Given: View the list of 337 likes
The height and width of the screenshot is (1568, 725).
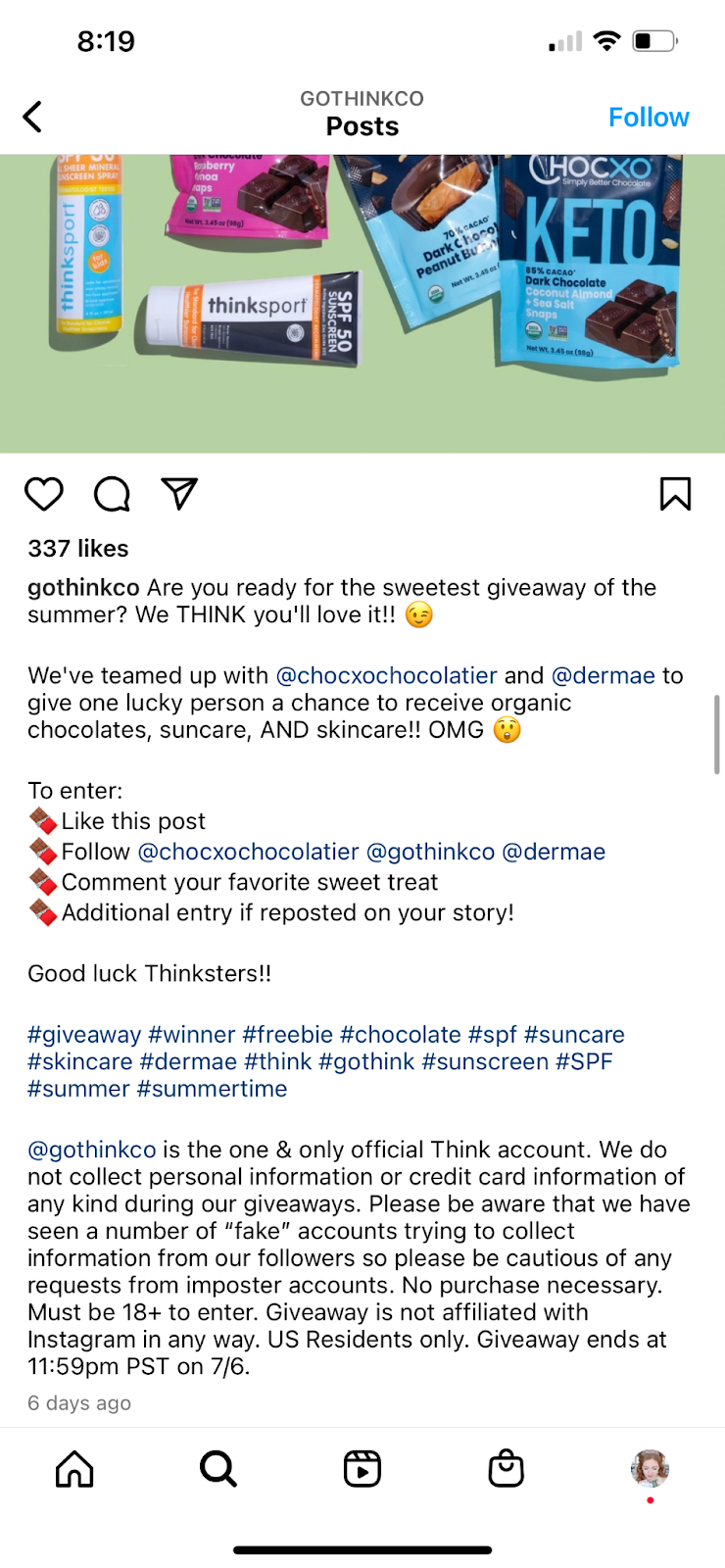Looking at the screenshot, I should pyautogui.click(x=78, y=548).
